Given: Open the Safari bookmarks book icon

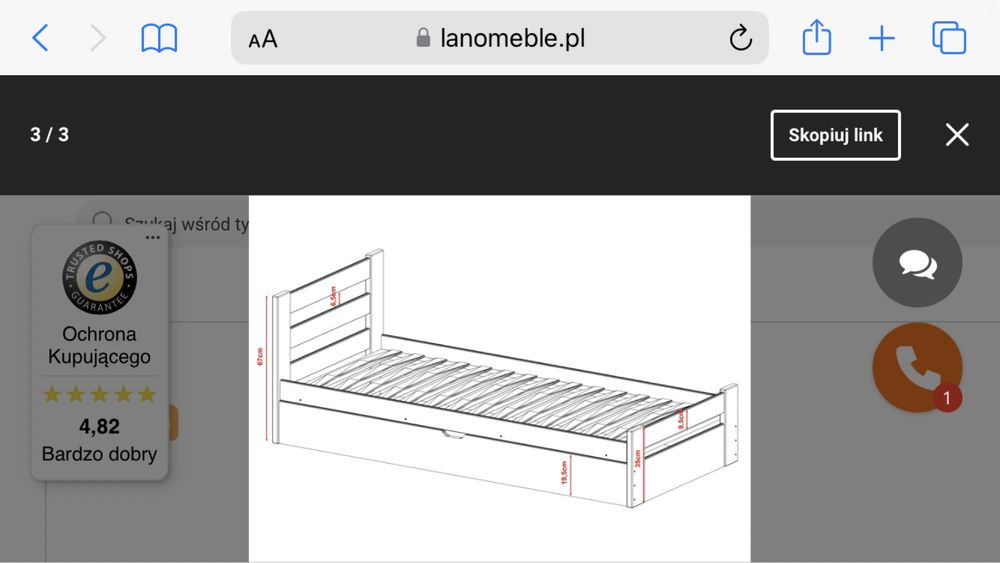Looking at the screenshot, I should pyautogui.click(x=159, y=39).
